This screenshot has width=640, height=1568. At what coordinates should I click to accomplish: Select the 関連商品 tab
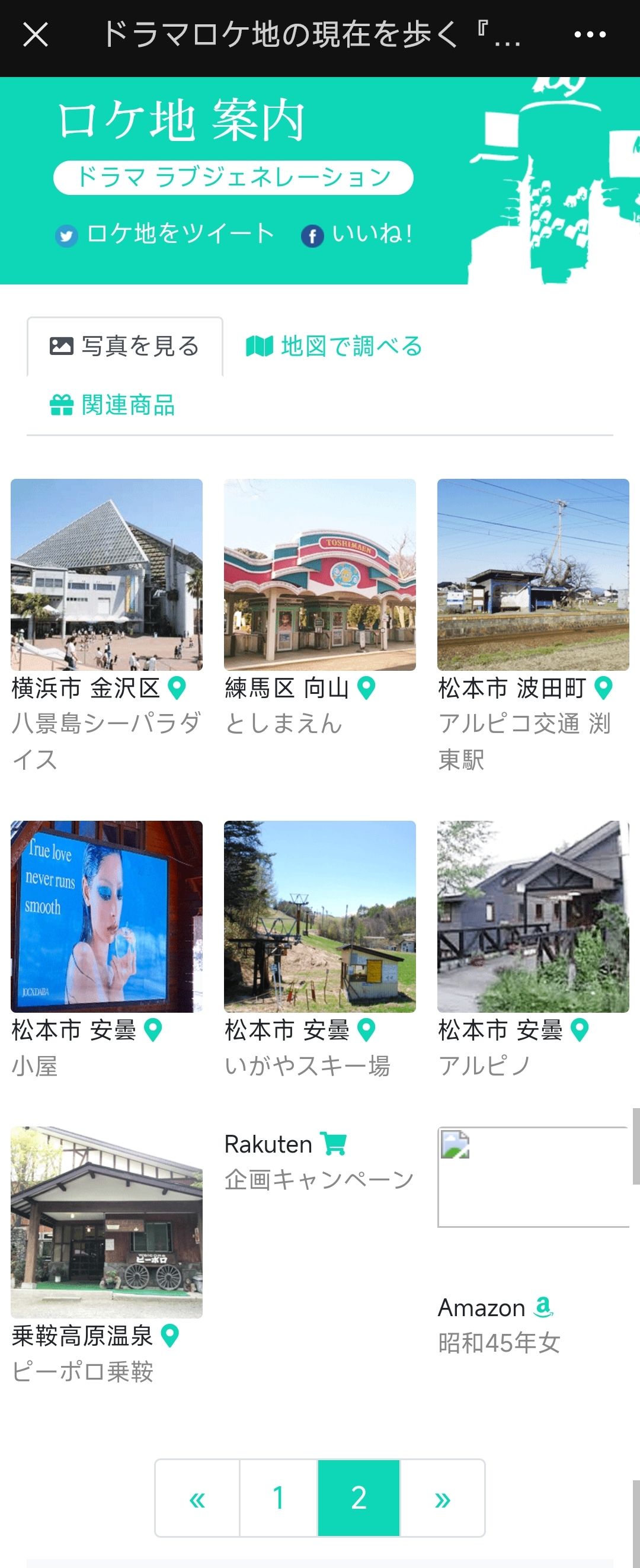pos(113,405)
